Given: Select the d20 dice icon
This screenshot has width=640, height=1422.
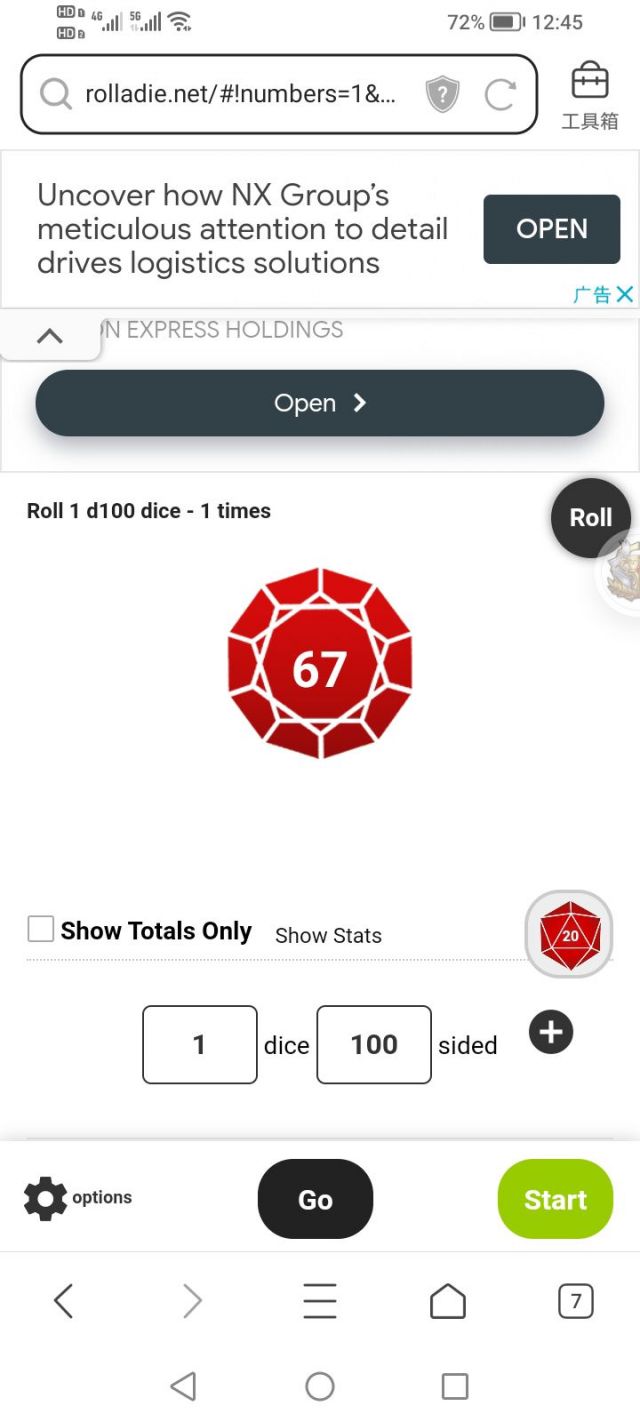Looking at the screenshot, I should click(569, 934).
